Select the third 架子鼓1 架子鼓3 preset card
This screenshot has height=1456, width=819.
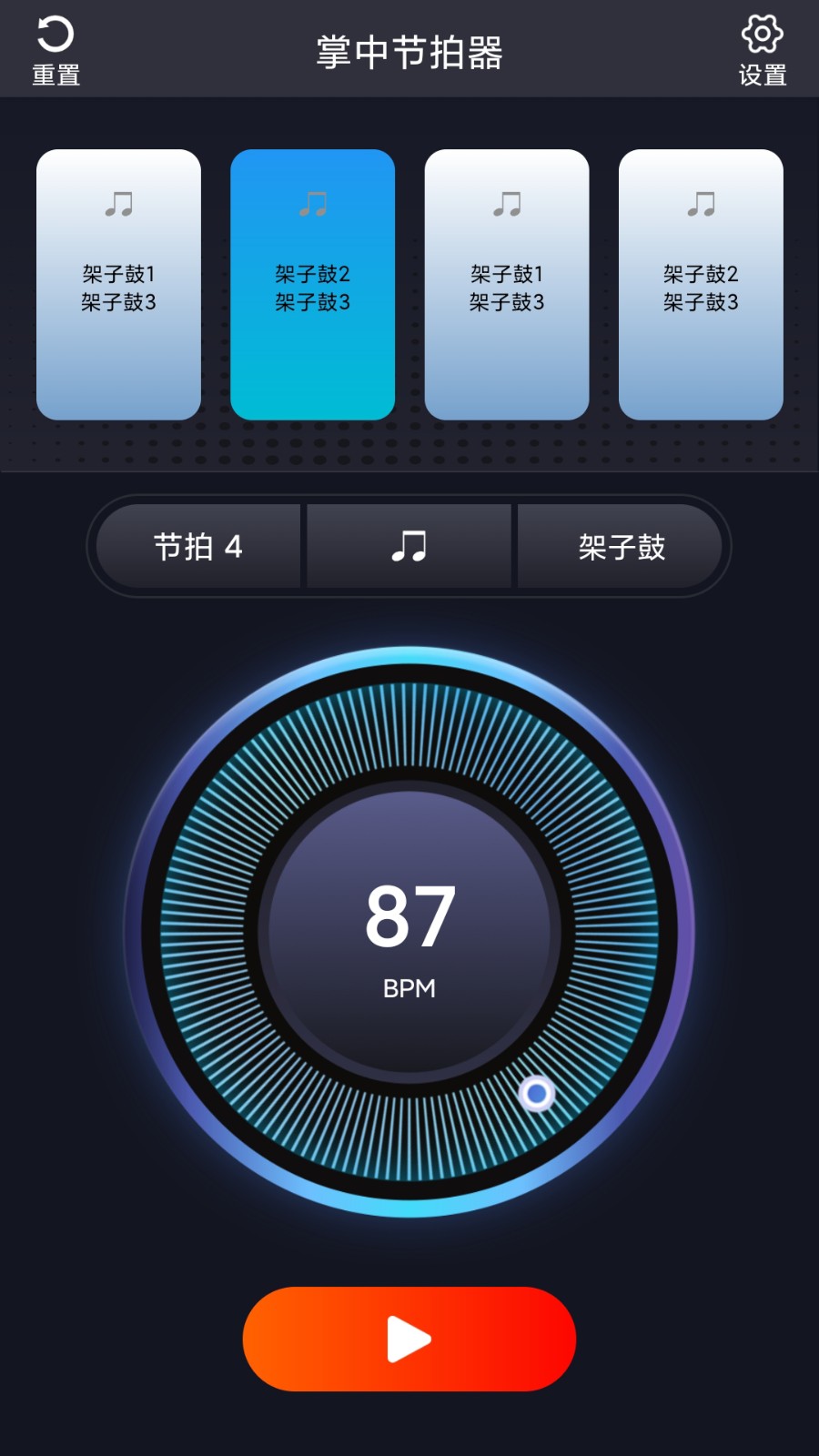(x=508, y=284)
